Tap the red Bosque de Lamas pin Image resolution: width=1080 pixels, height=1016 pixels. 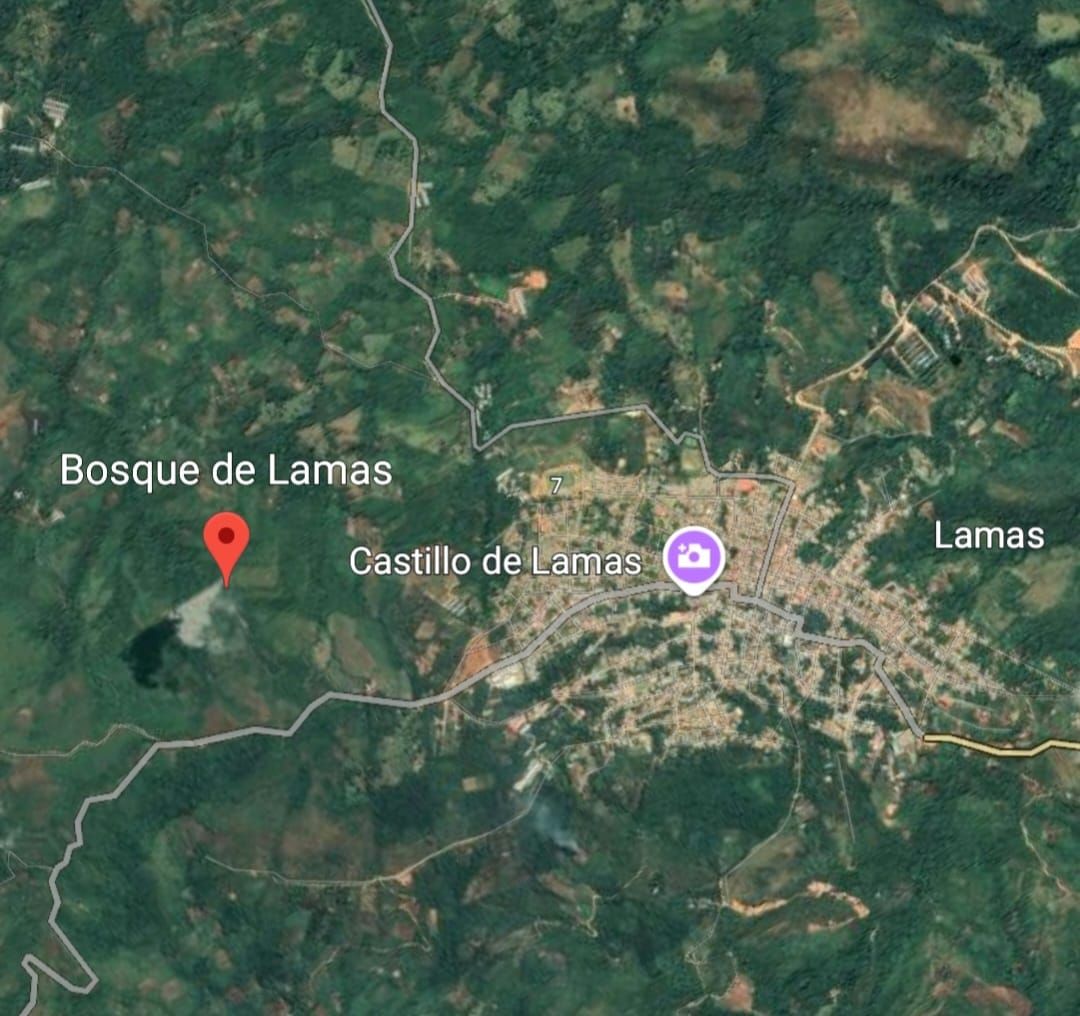coord(226,541)
